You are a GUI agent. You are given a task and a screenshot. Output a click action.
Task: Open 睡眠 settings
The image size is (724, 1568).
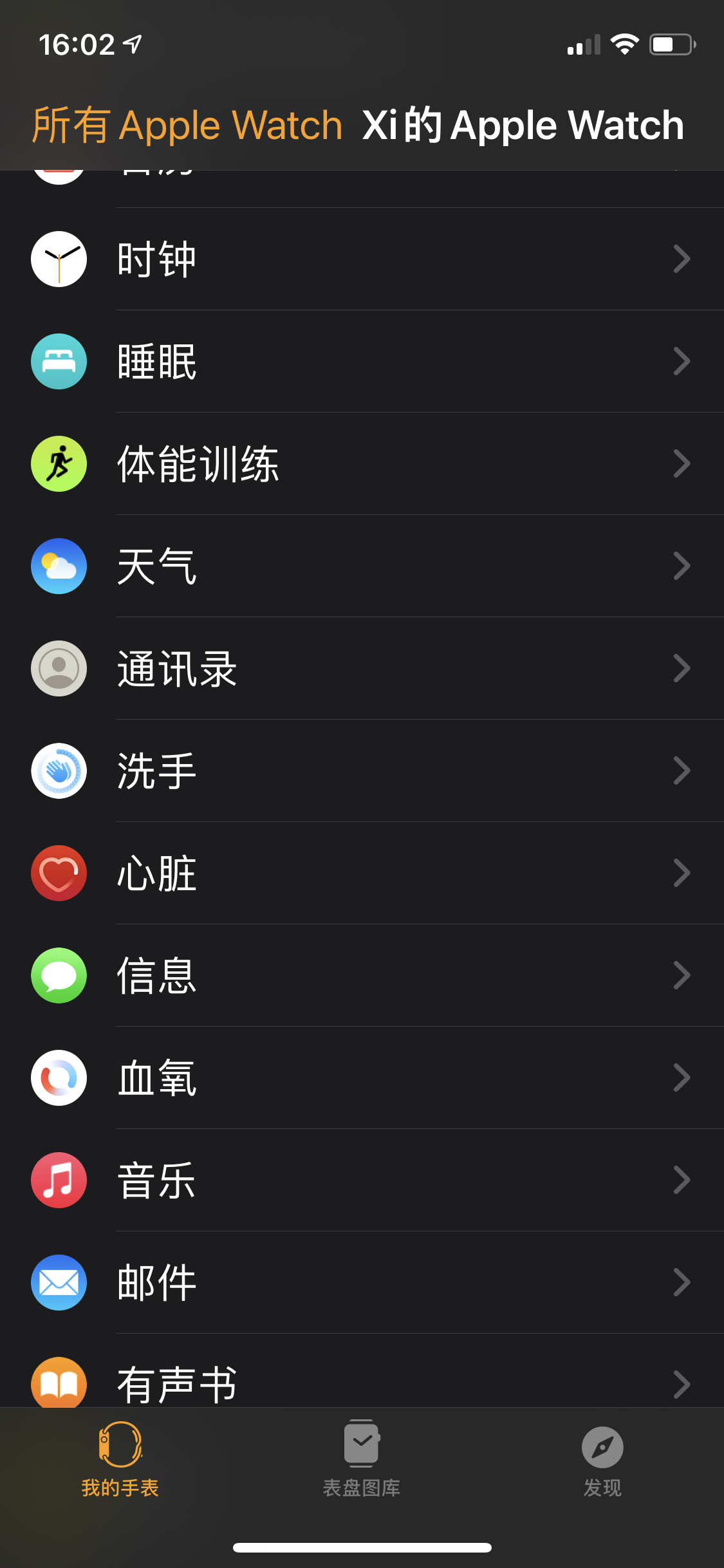362,361
